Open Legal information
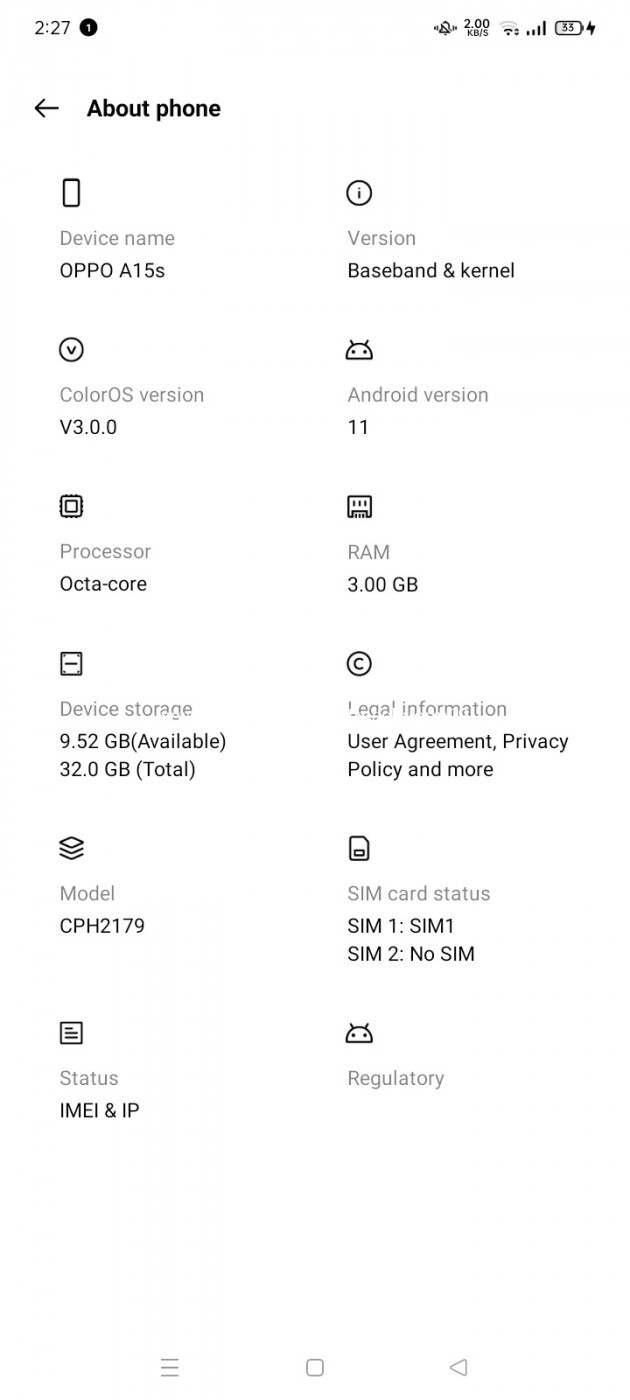Image resolution: width=630 pixels, height=1400 pixels. pyautogui.click(x=459, y=715)
